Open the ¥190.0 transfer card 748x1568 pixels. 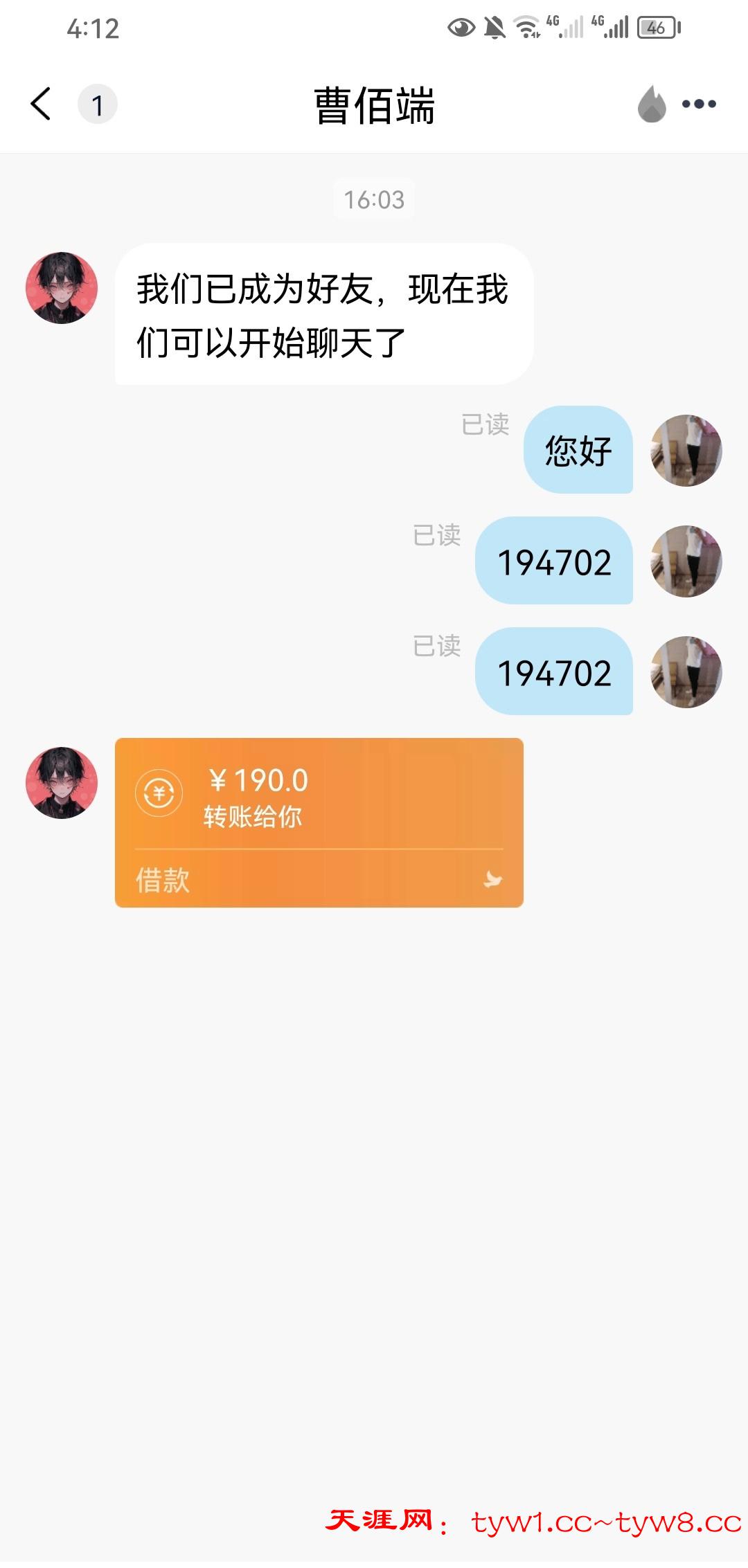319,822
